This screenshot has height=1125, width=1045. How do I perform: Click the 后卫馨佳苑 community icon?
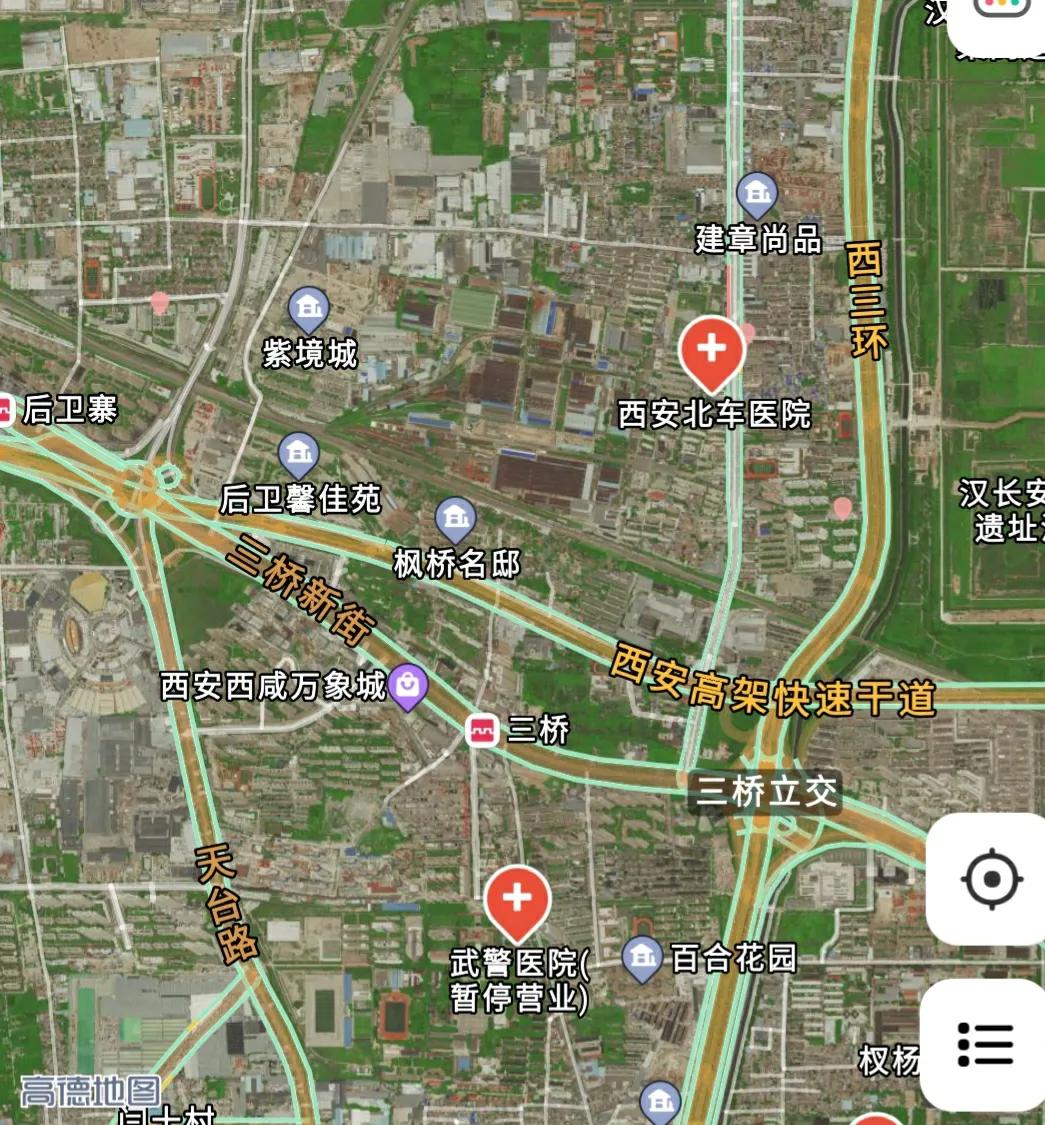(x=297, y=450)
